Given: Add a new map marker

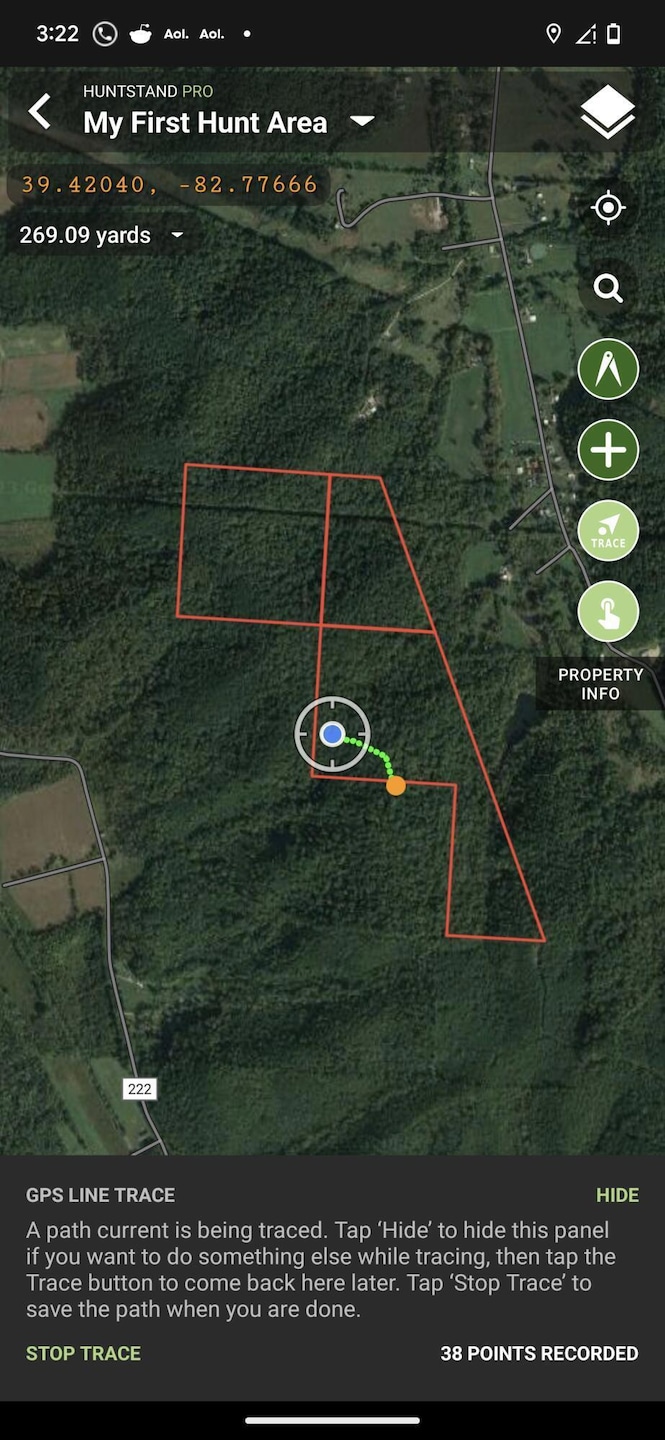Looking at the screenshot, I should (x=608, y=450).
